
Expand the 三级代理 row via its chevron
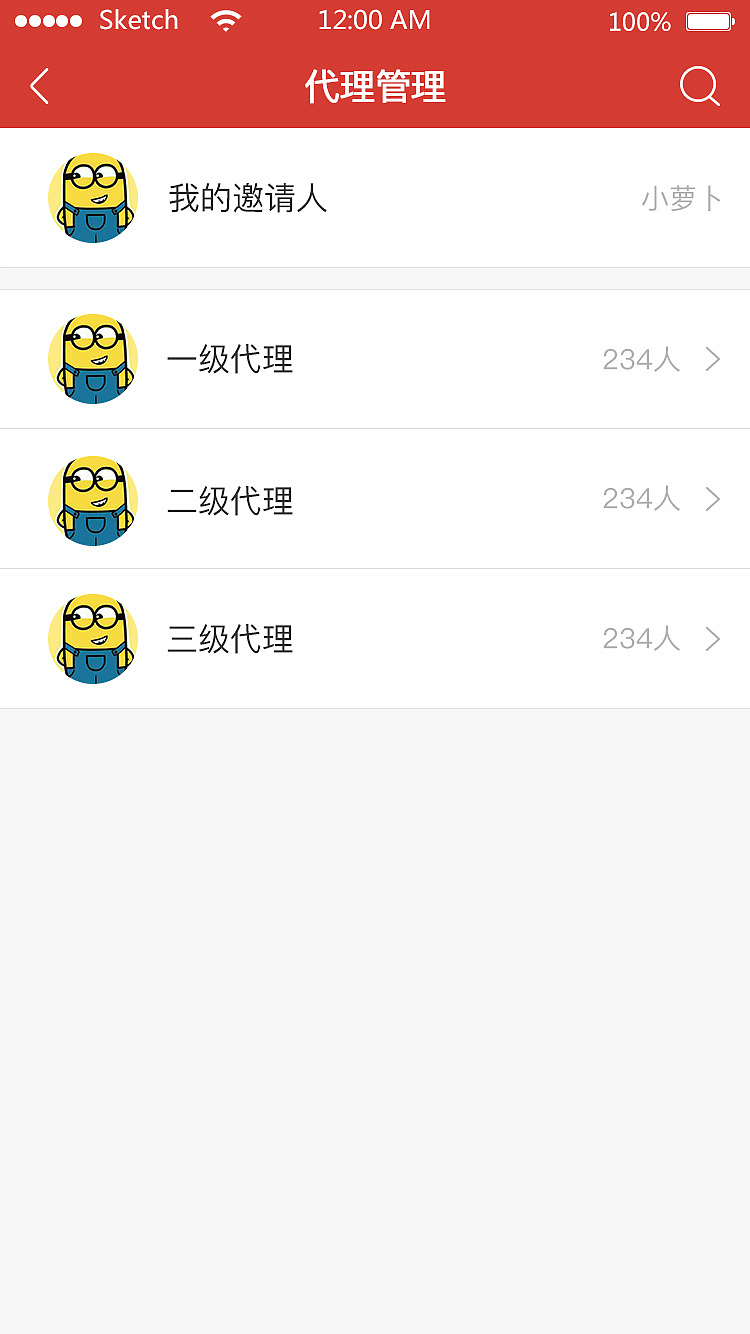(713, 638)
